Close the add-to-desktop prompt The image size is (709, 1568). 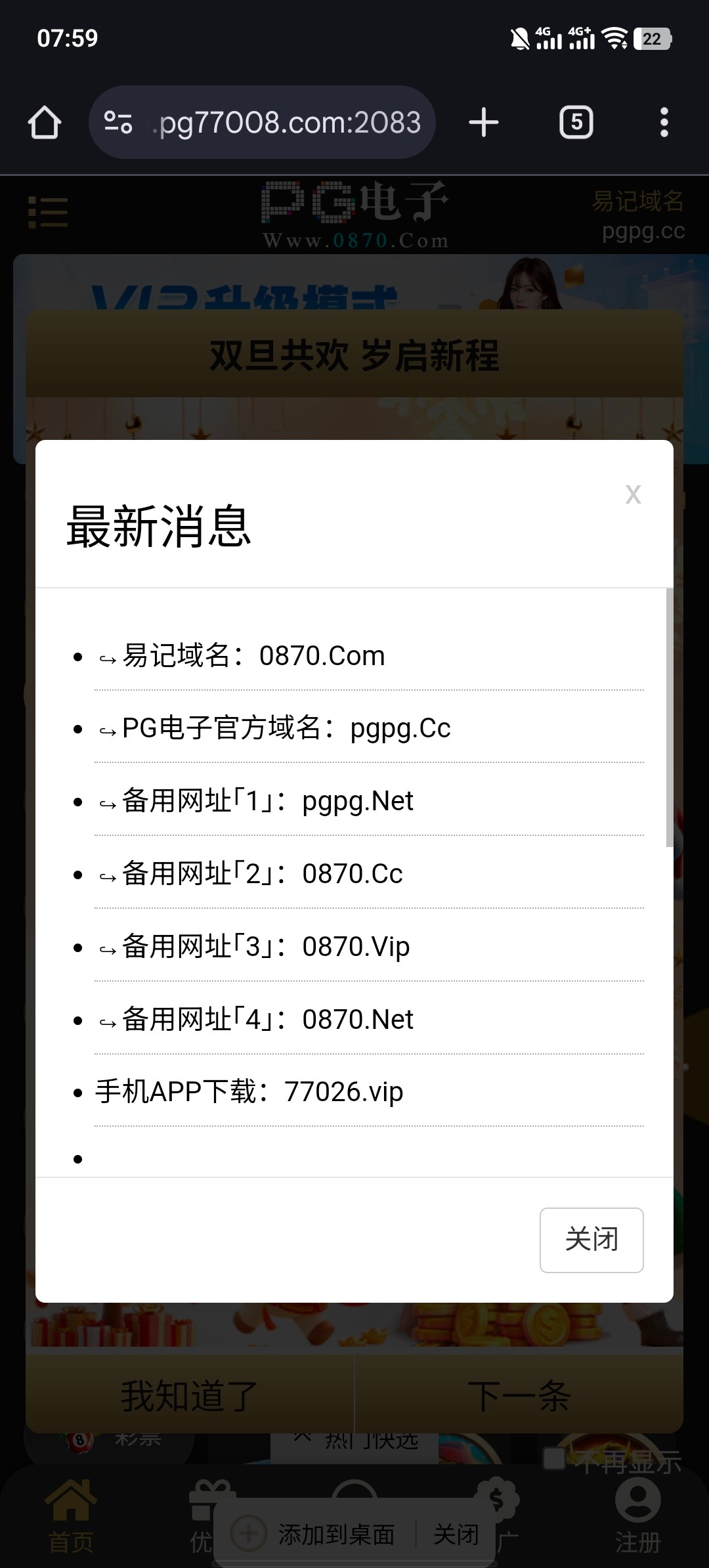456,1535
